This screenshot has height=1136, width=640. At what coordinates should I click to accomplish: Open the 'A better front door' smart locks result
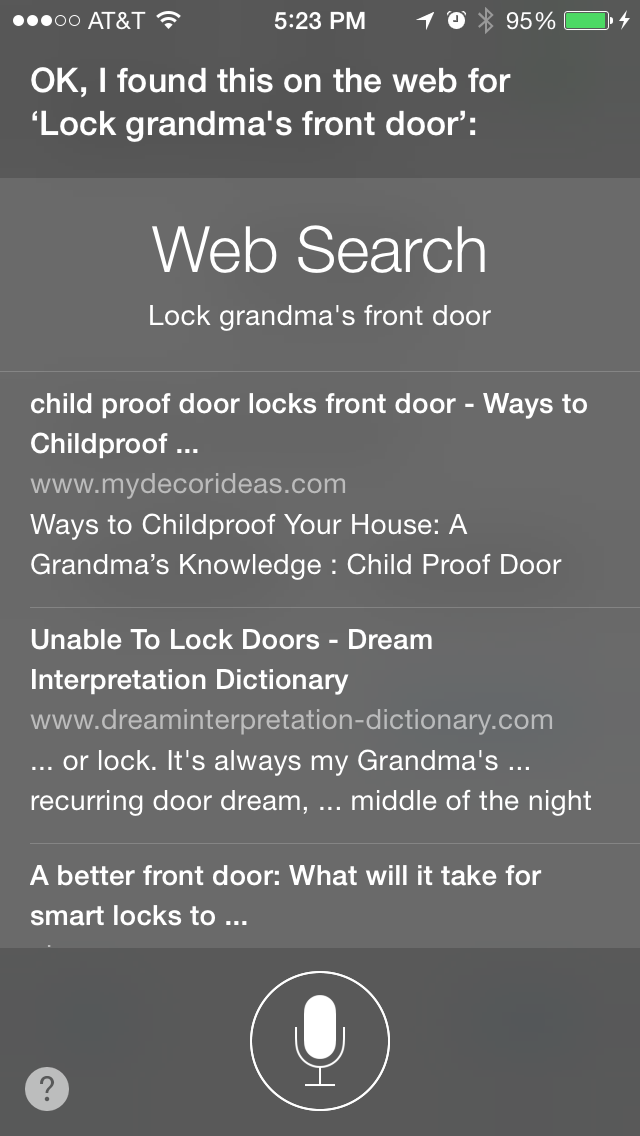pyautogui.click(x=320, y=895)
